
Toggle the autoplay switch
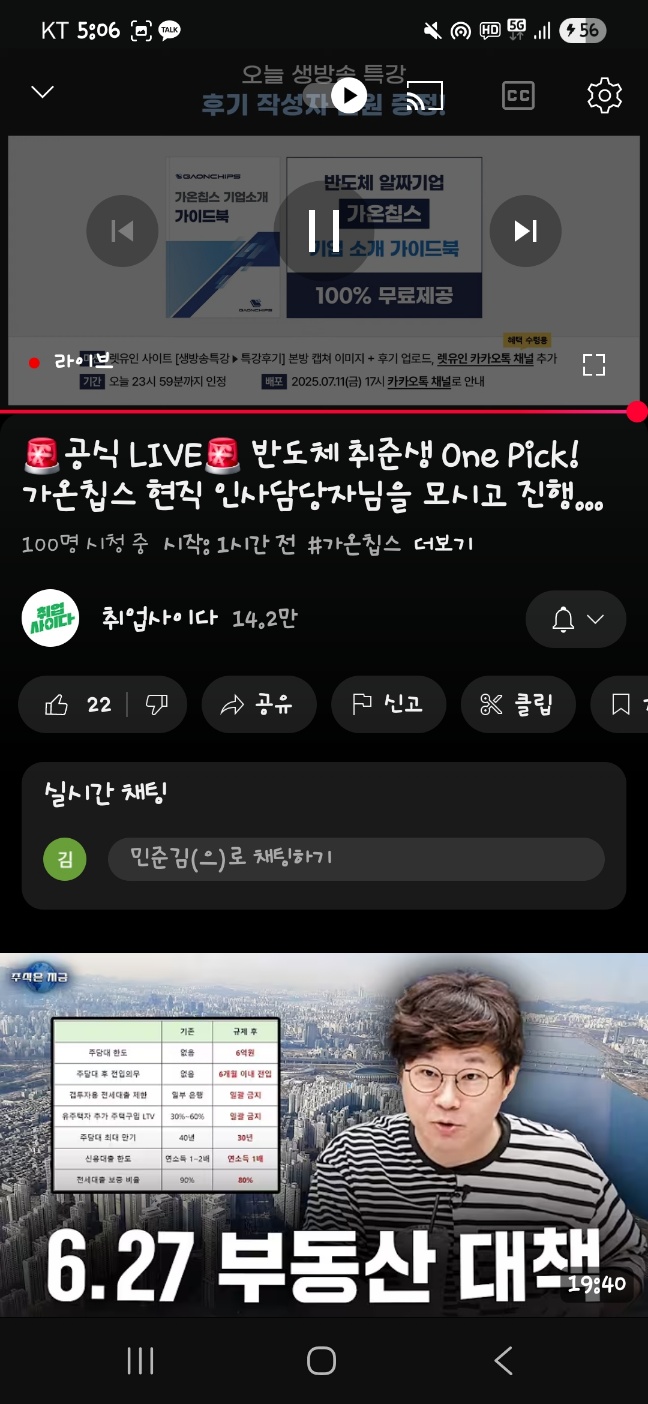click(x=349, y=95)
